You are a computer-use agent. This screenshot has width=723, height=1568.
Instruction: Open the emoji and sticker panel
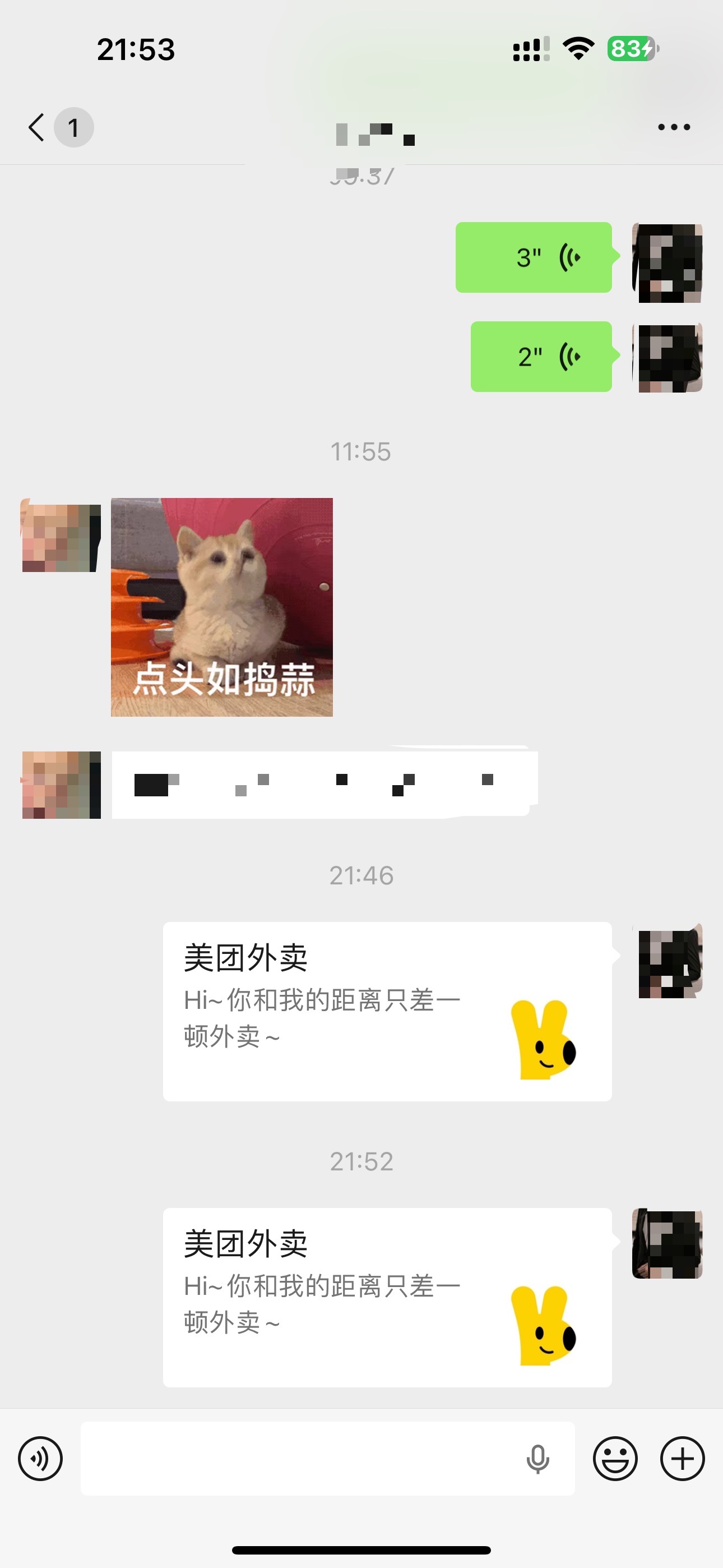click(x=615, y=1459)
